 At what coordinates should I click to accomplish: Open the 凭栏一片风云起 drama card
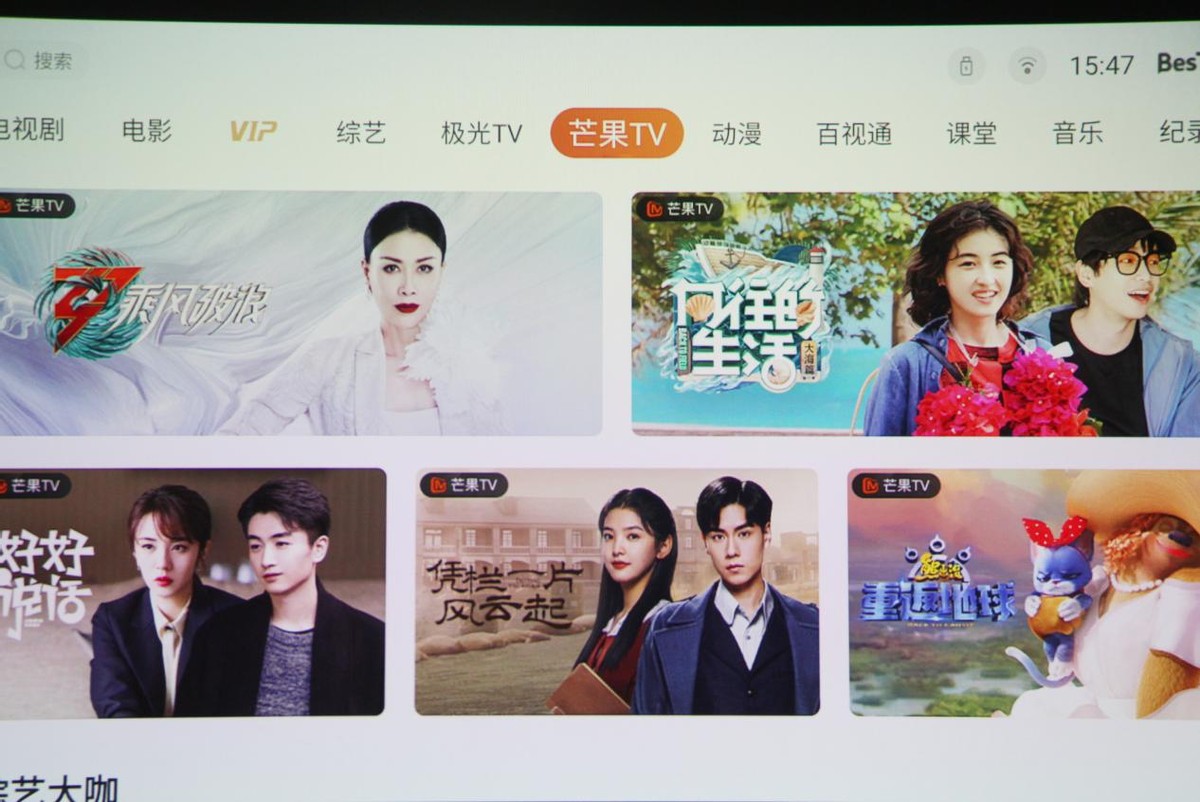click(x=616, y=591)
